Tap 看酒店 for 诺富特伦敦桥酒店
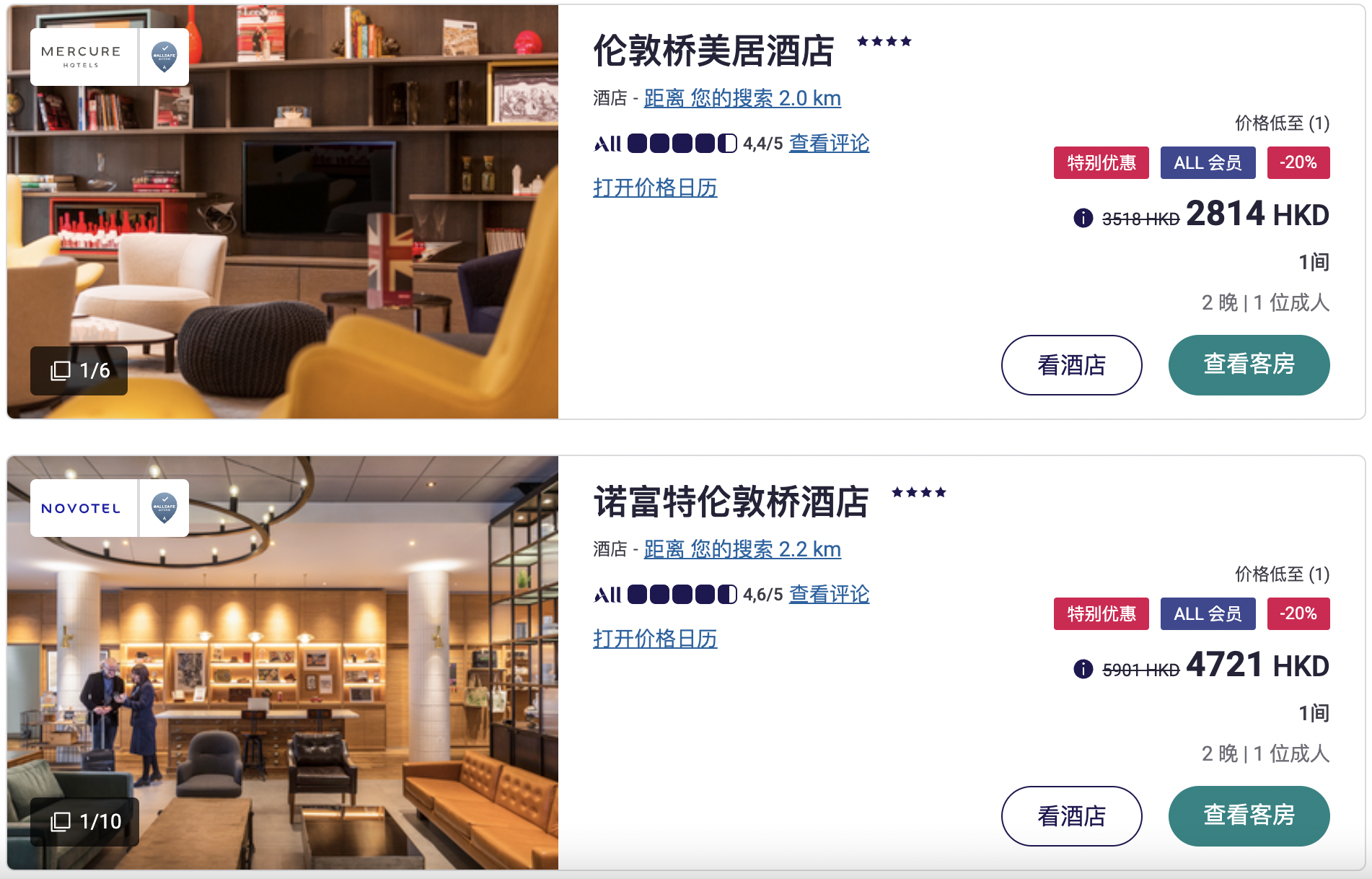This screenshot has width=1372, height=879. [x=1070, y=816]
